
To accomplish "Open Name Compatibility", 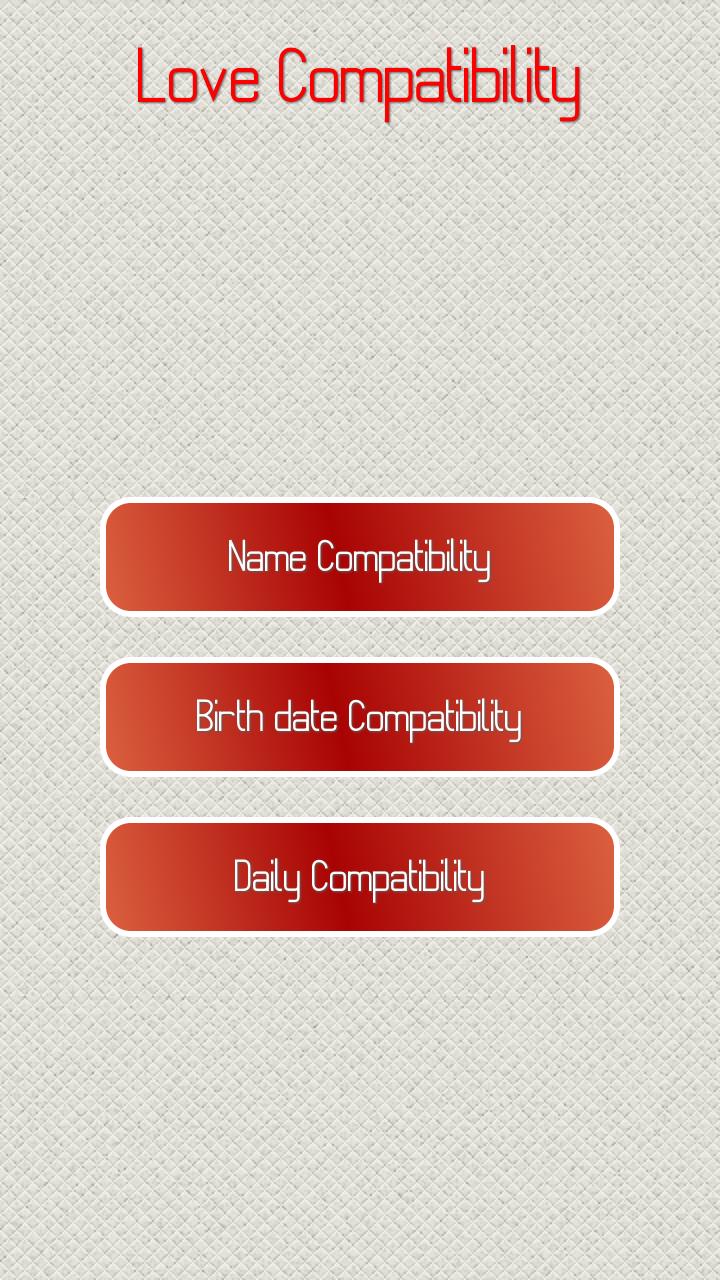I will pos(360,557).
